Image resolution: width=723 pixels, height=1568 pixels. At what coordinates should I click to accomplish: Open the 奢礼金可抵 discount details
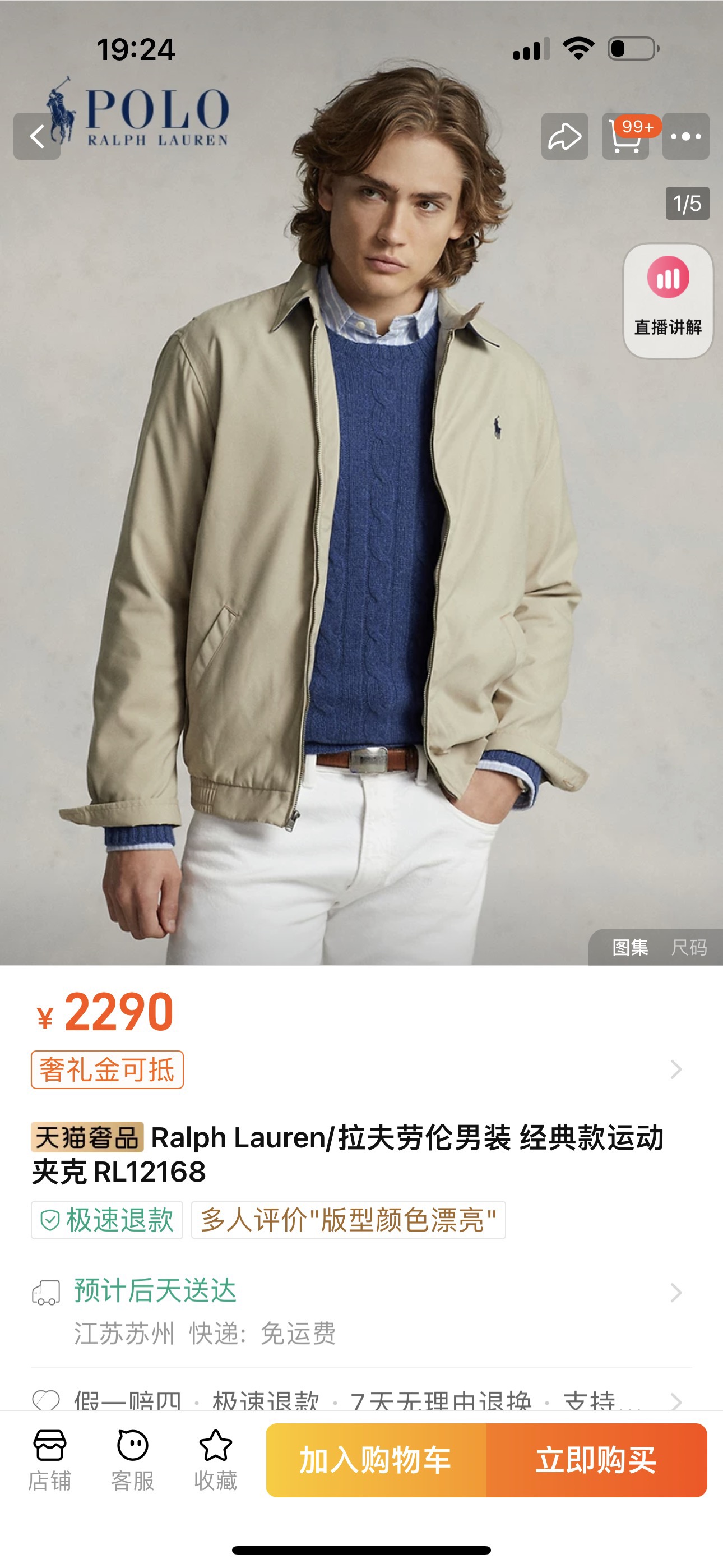point(107,1069)
